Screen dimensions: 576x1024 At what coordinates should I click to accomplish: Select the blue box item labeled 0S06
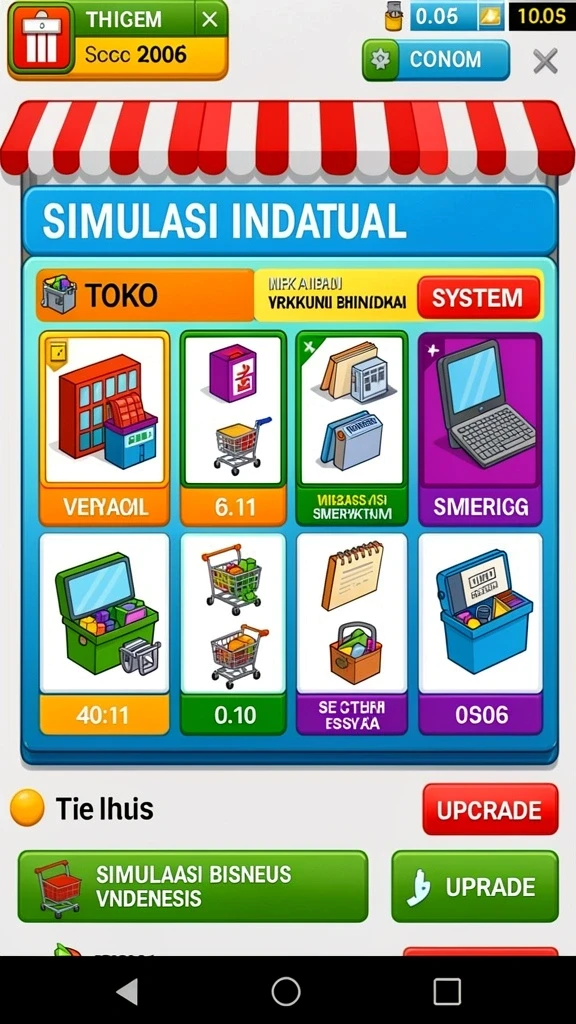tap(480, 634)
